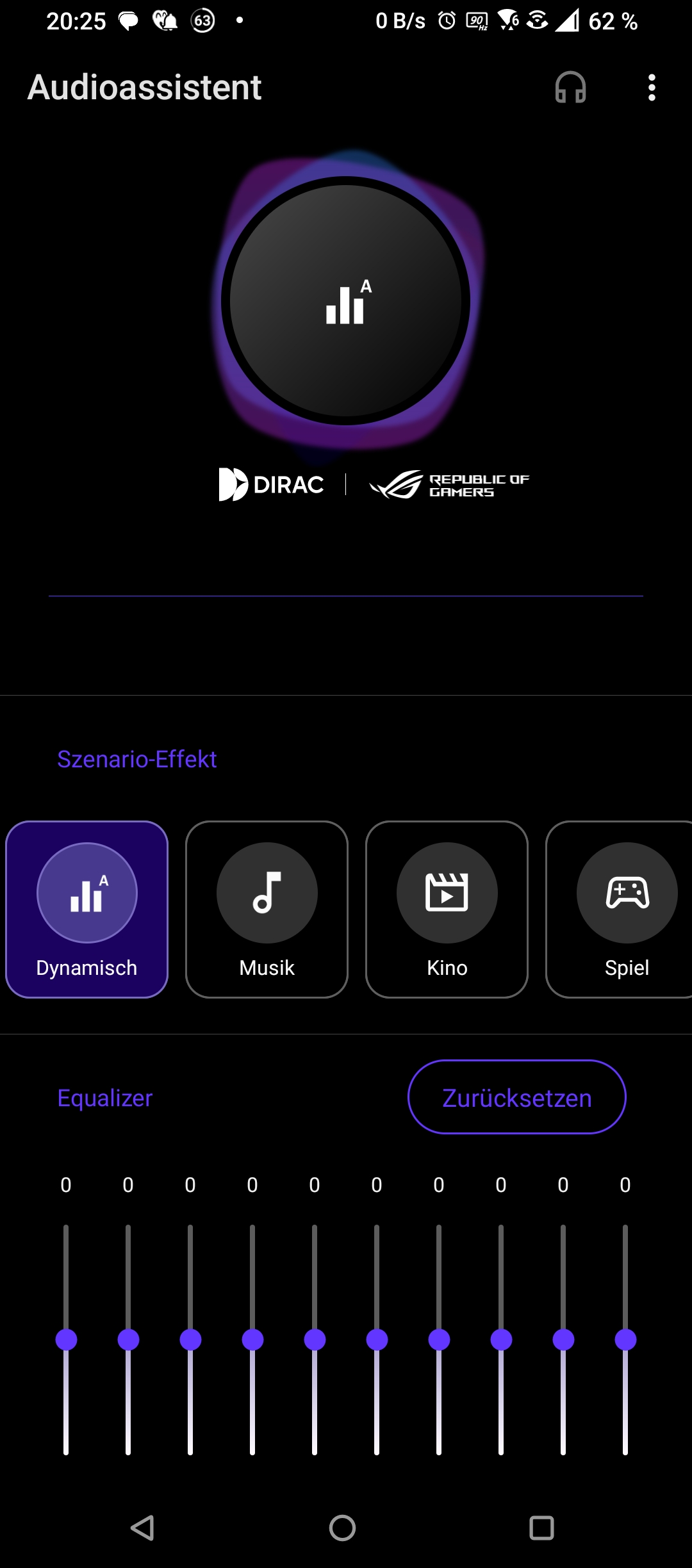Return to the home screen

click(x=343, y=1528)
